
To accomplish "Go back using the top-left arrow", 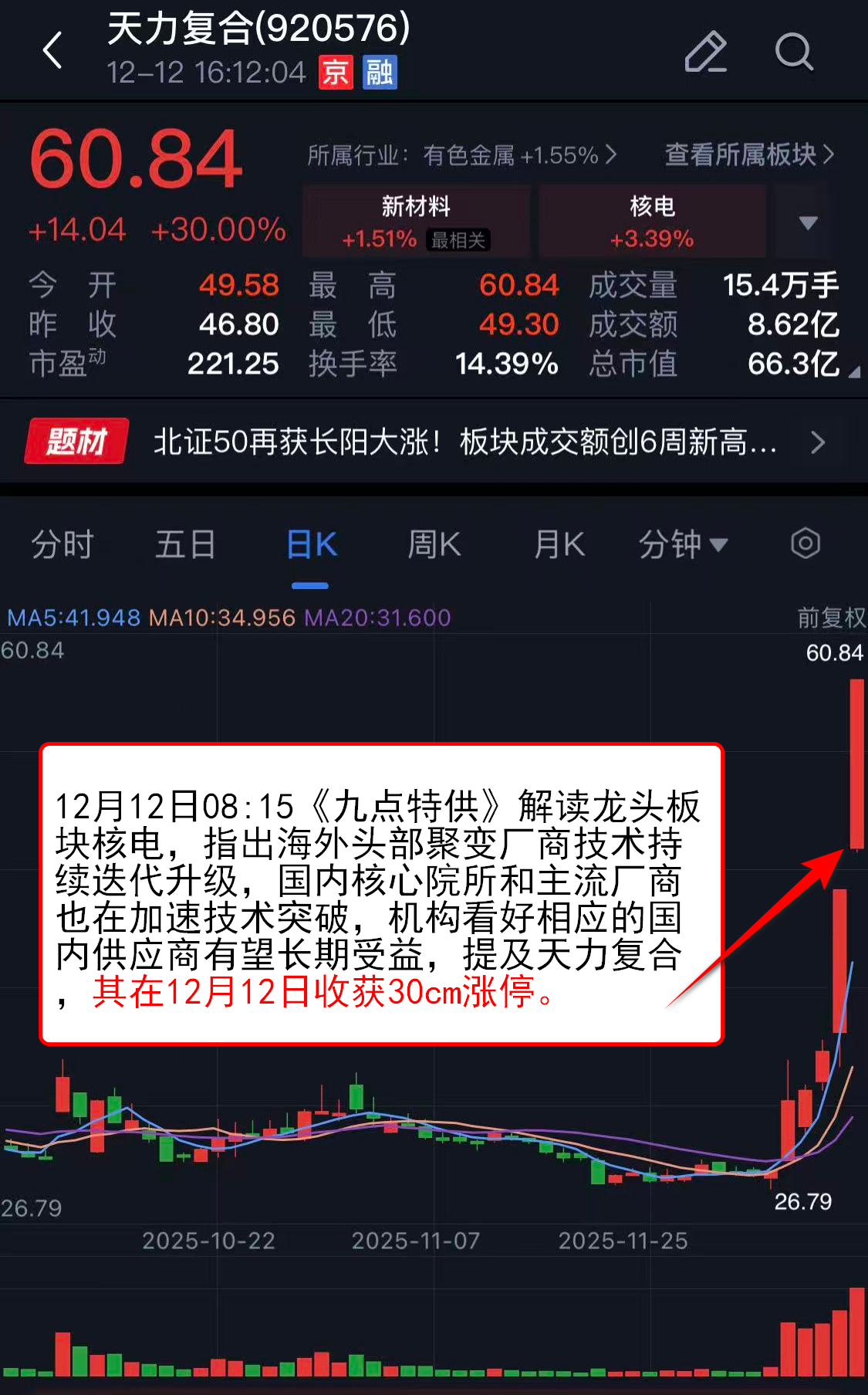I will coord(52,51).
